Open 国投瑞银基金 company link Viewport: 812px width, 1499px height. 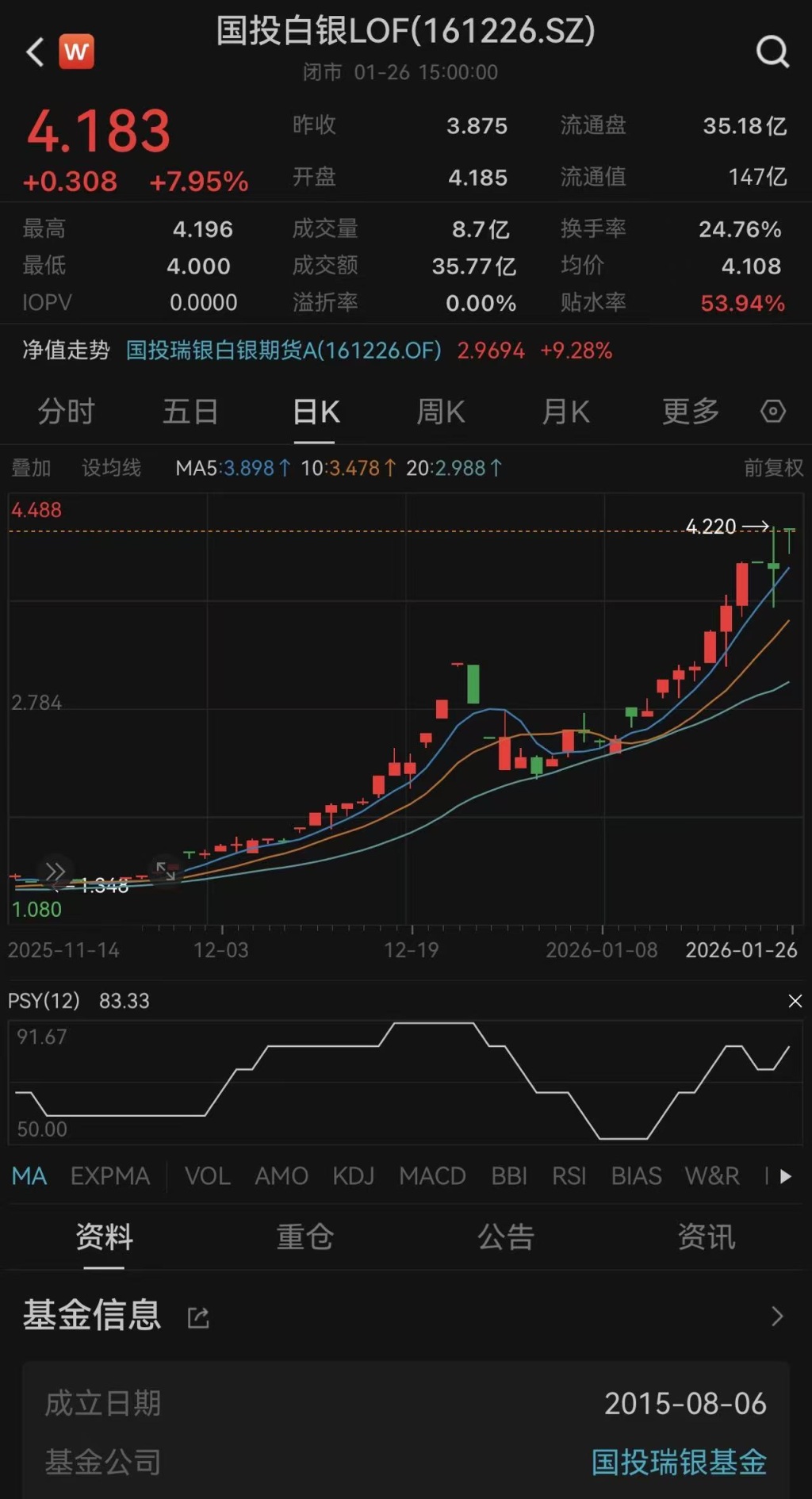tap(679, 1462)
